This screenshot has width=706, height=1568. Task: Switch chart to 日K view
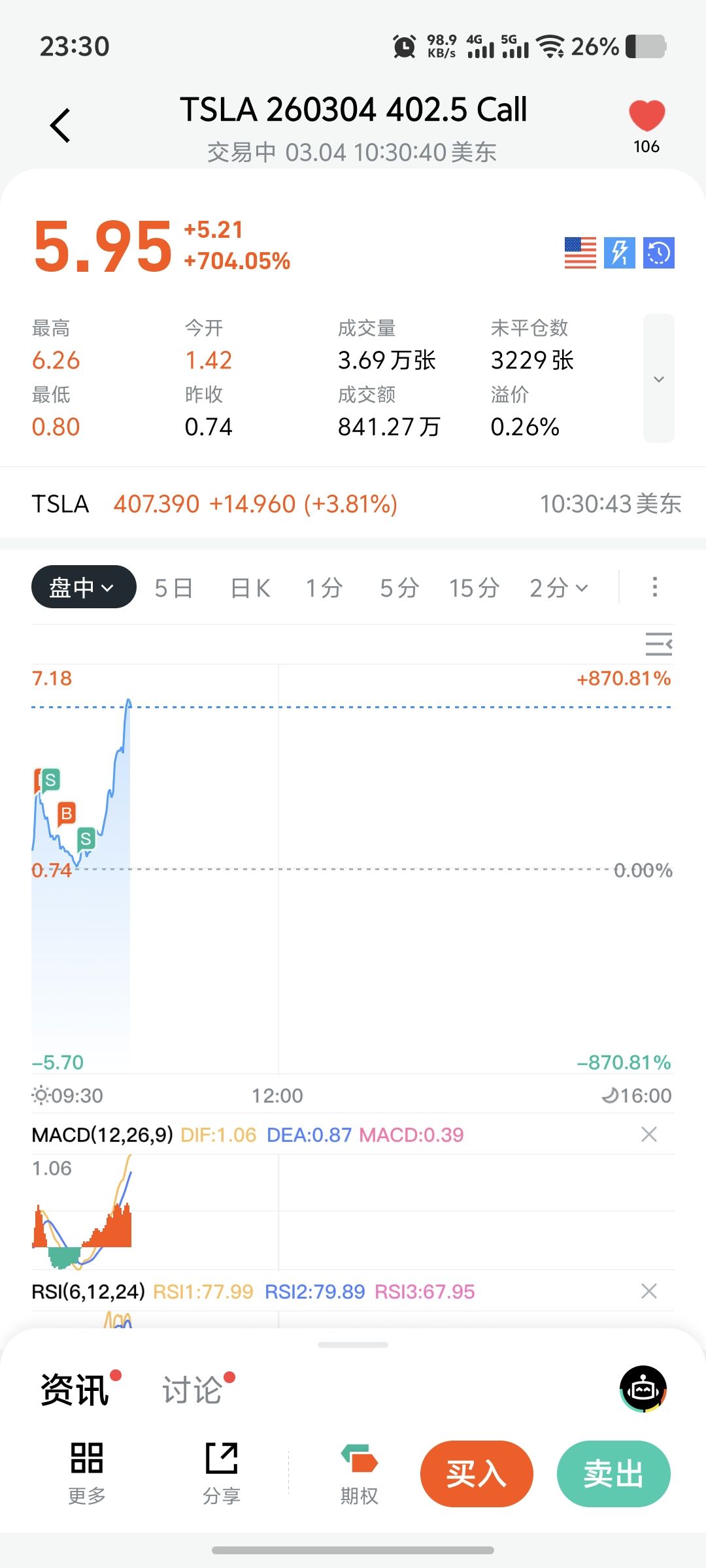click(250, 588)
